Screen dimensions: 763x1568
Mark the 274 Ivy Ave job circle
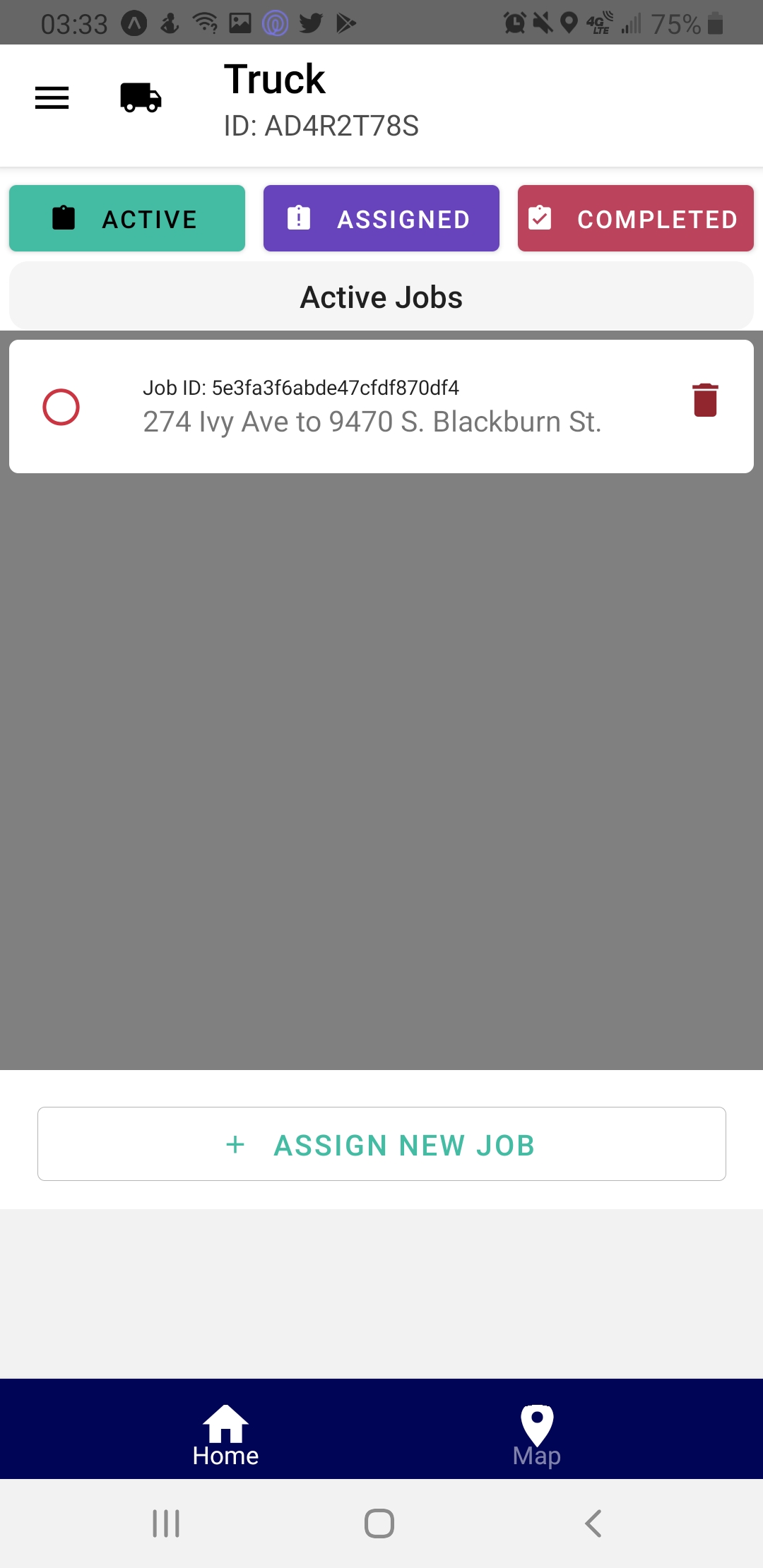(x=61, y=408)
